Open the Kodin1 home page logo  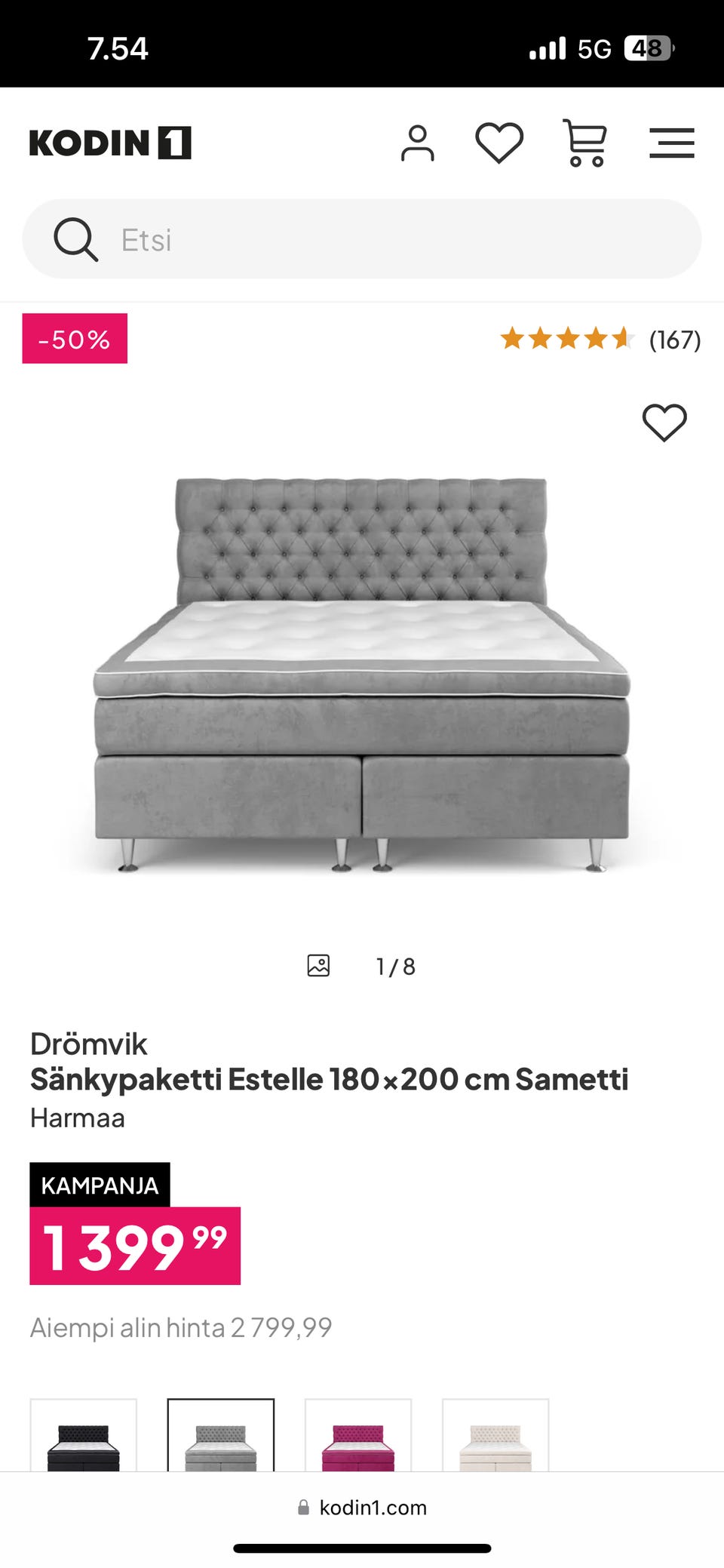coord(110,143)
